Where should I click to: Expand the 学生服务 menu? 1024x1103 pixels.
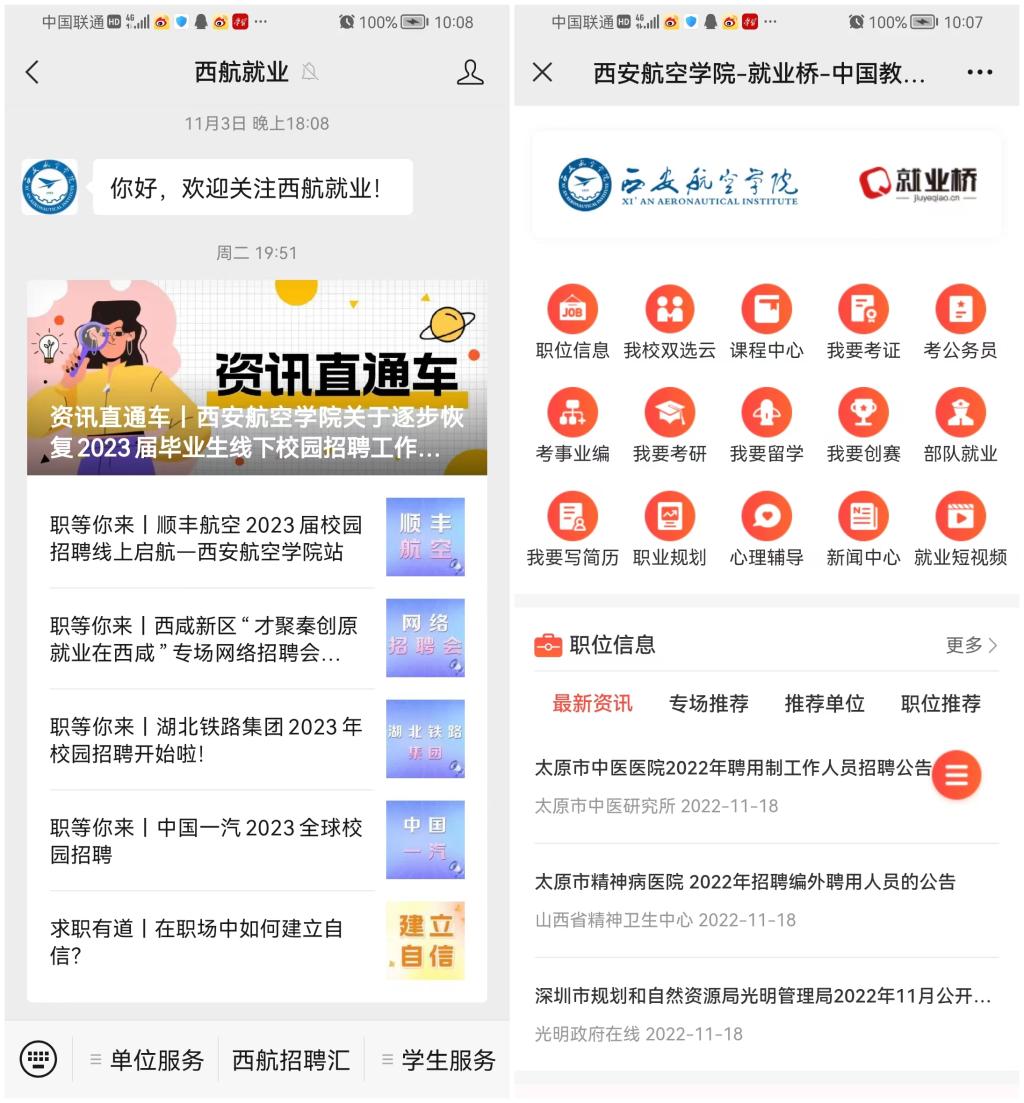pyautogui.click(x=438, y=1060)
